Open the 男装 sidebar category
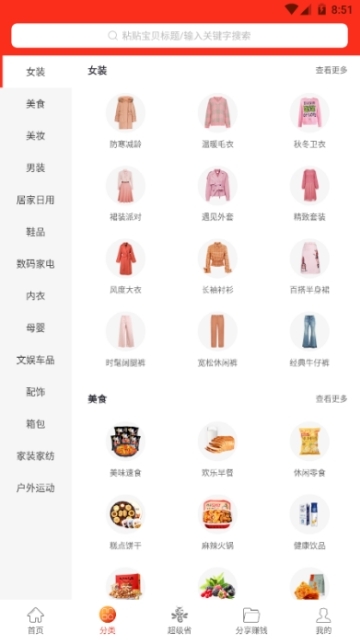The image size is (360, 640). (36, 168)
